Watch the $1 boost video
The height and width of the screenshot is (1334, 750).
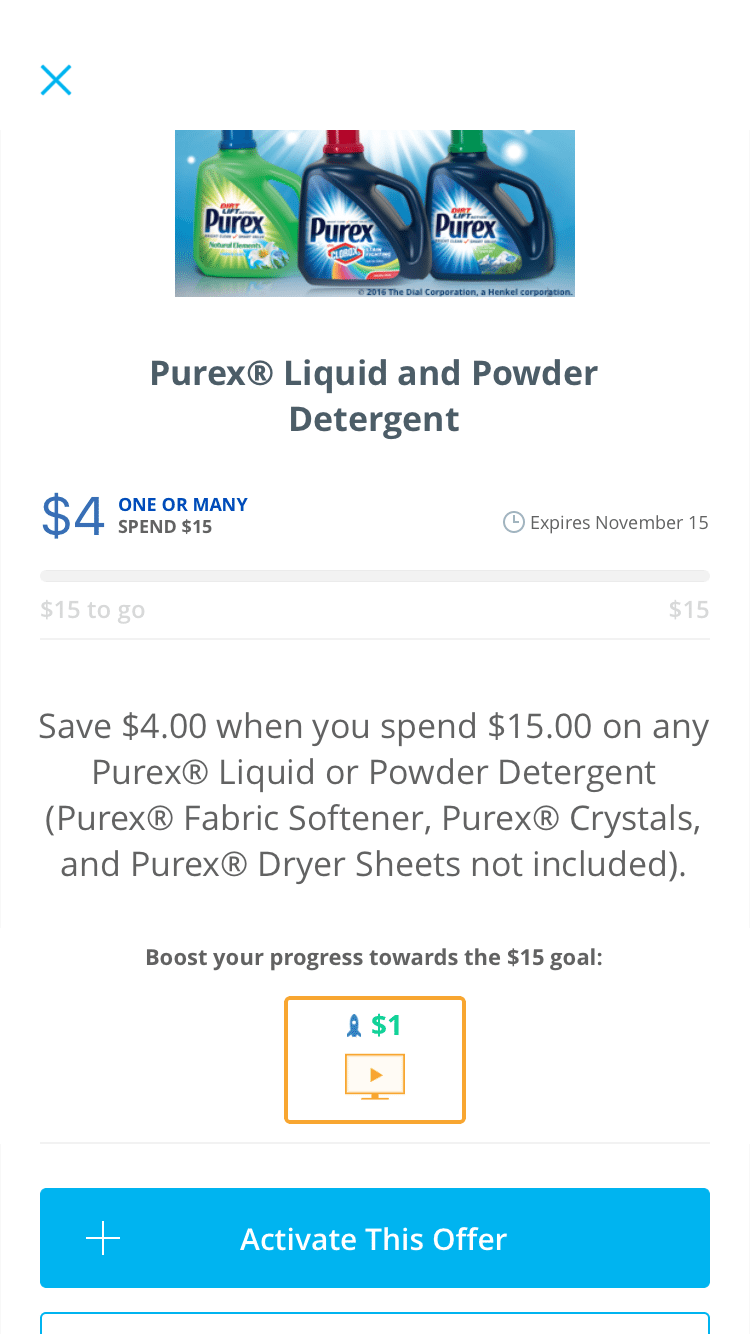(x=375, y=1060)
